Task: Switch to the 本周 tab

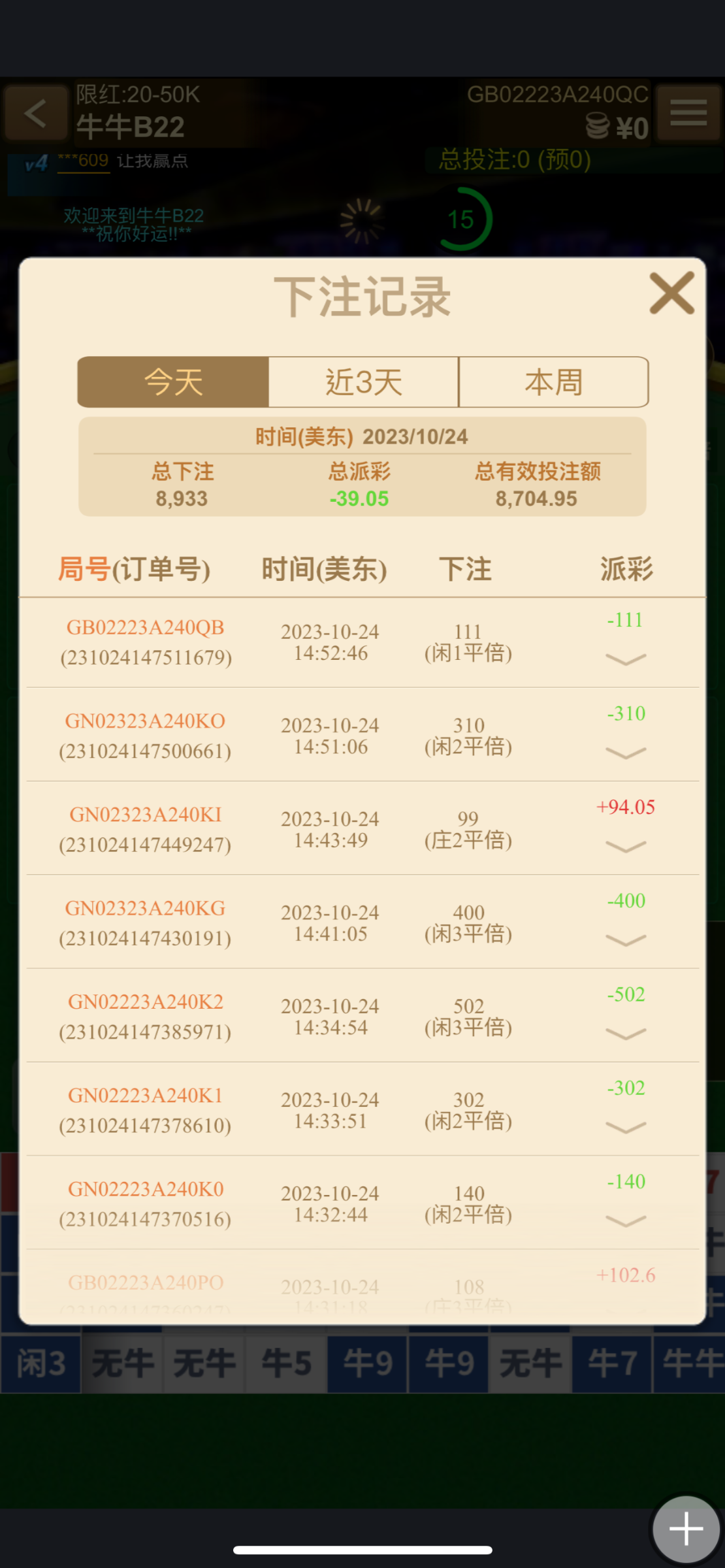Action: click(x=553, y=382)
